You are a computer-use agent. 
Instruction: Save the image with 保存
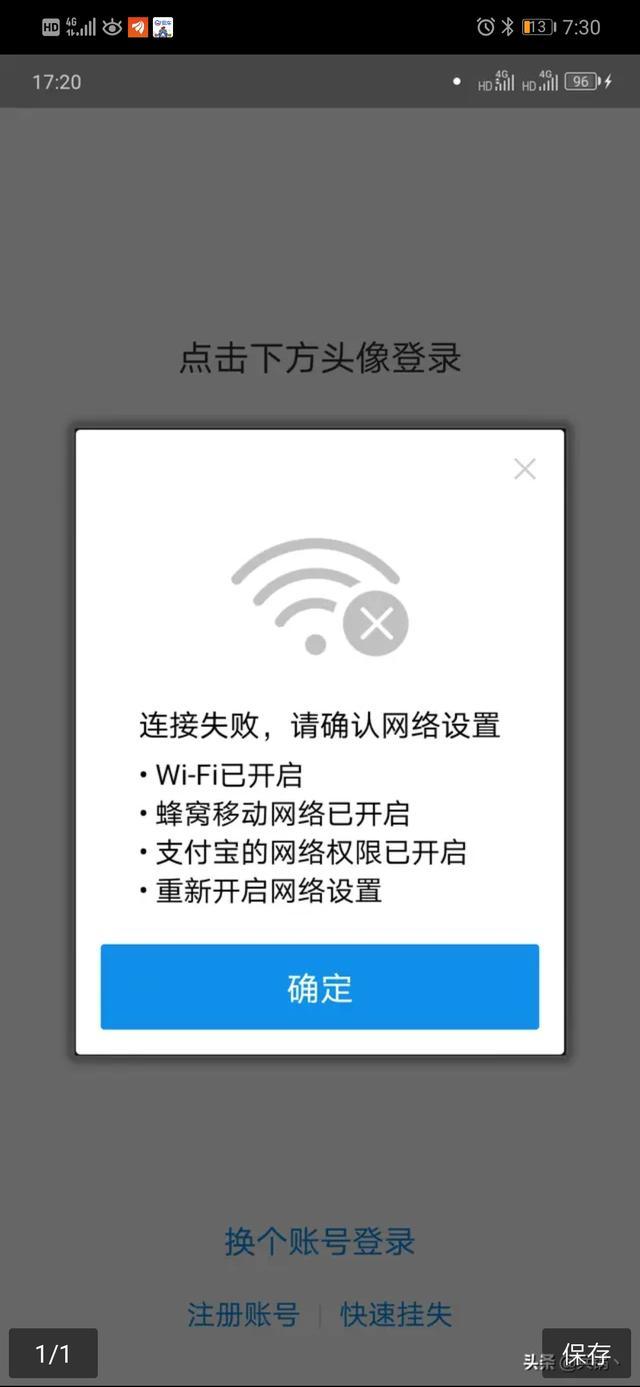coord(586,1354)
